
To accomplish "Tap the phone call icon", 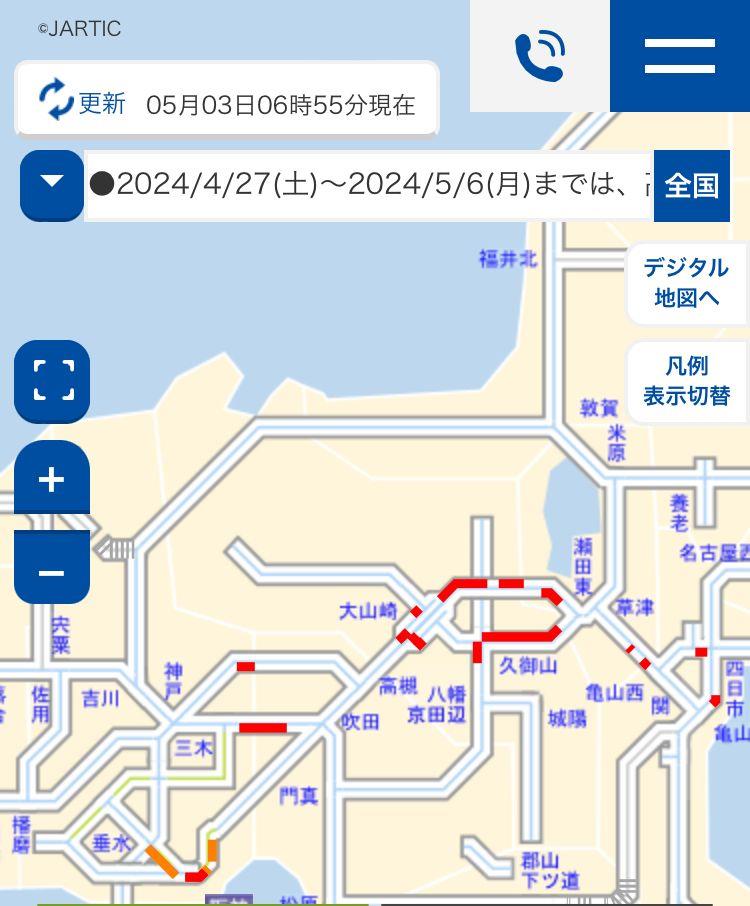I will coord(540,56).
